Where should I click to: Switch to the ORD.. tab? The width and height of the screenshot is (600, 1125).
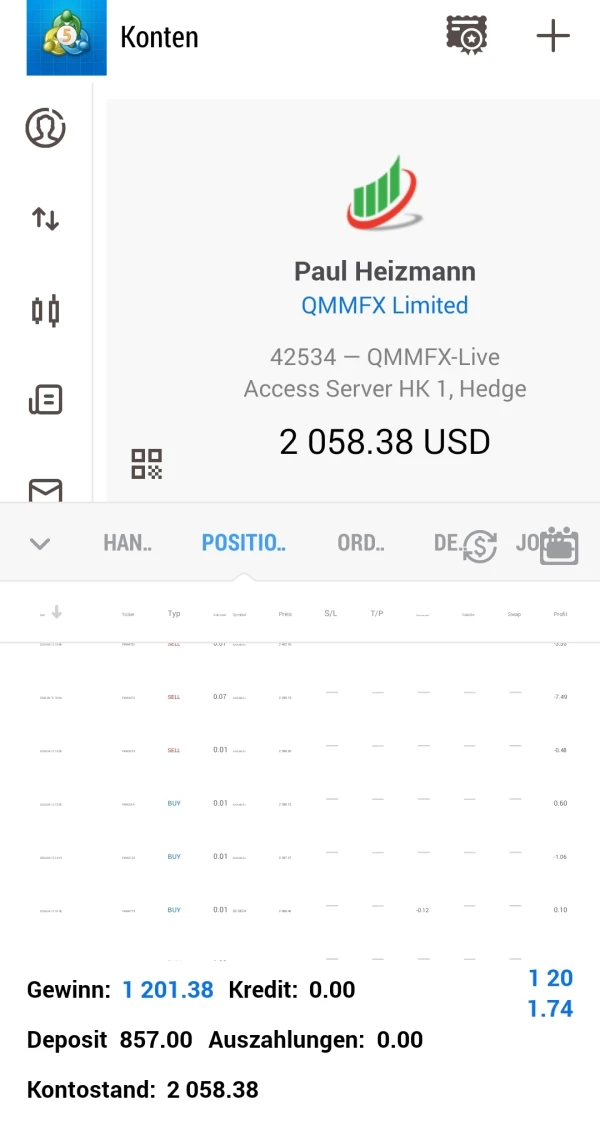click(360, 543)
